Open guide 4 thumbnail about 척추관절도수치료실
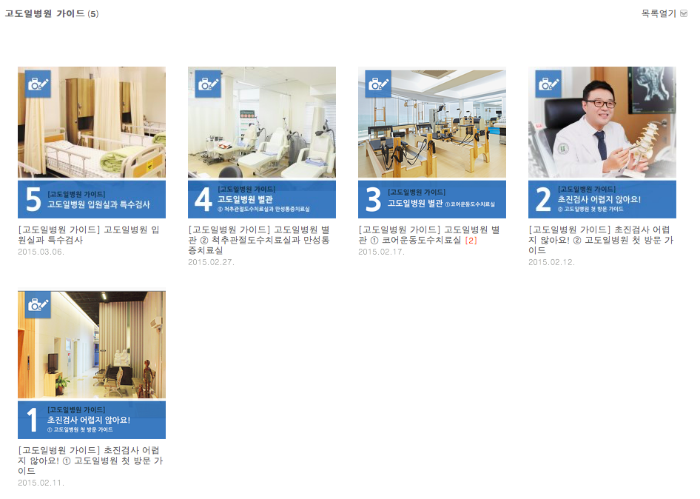 [262, 142]
